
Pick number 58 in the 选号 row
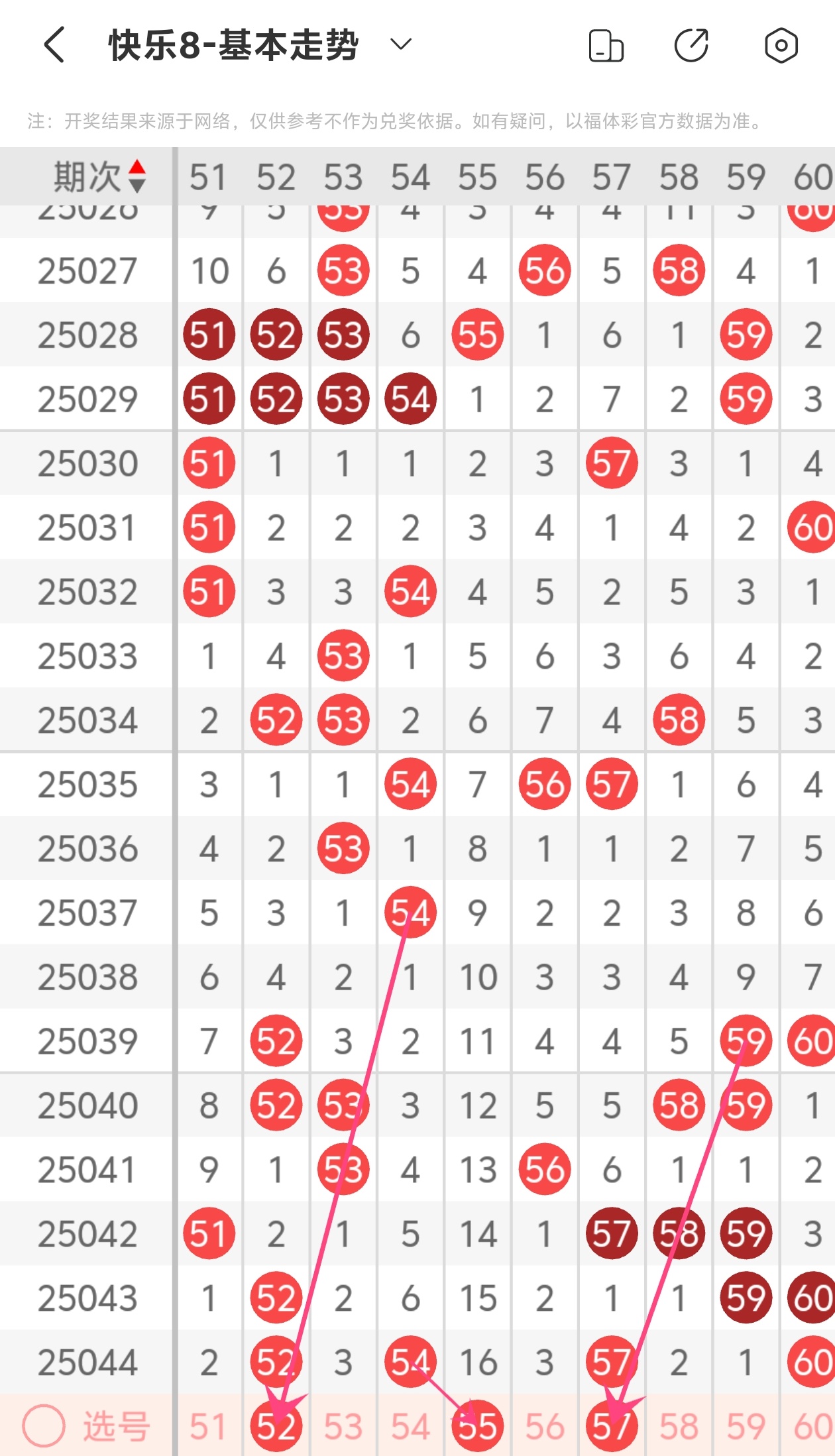click(x=679, y=1426)
